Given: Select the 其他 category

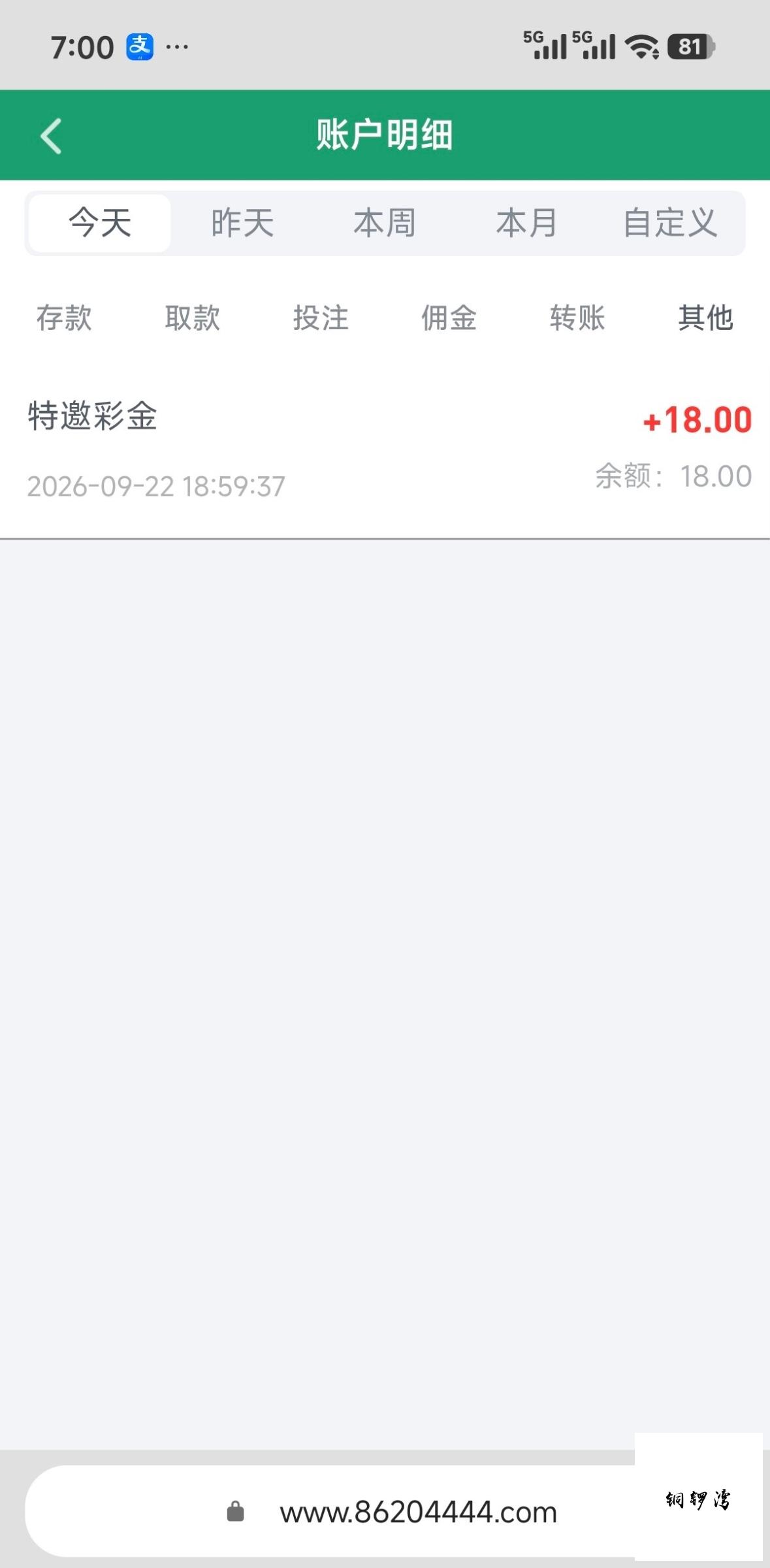Looking at the screenshot, I should coord(705,318).
